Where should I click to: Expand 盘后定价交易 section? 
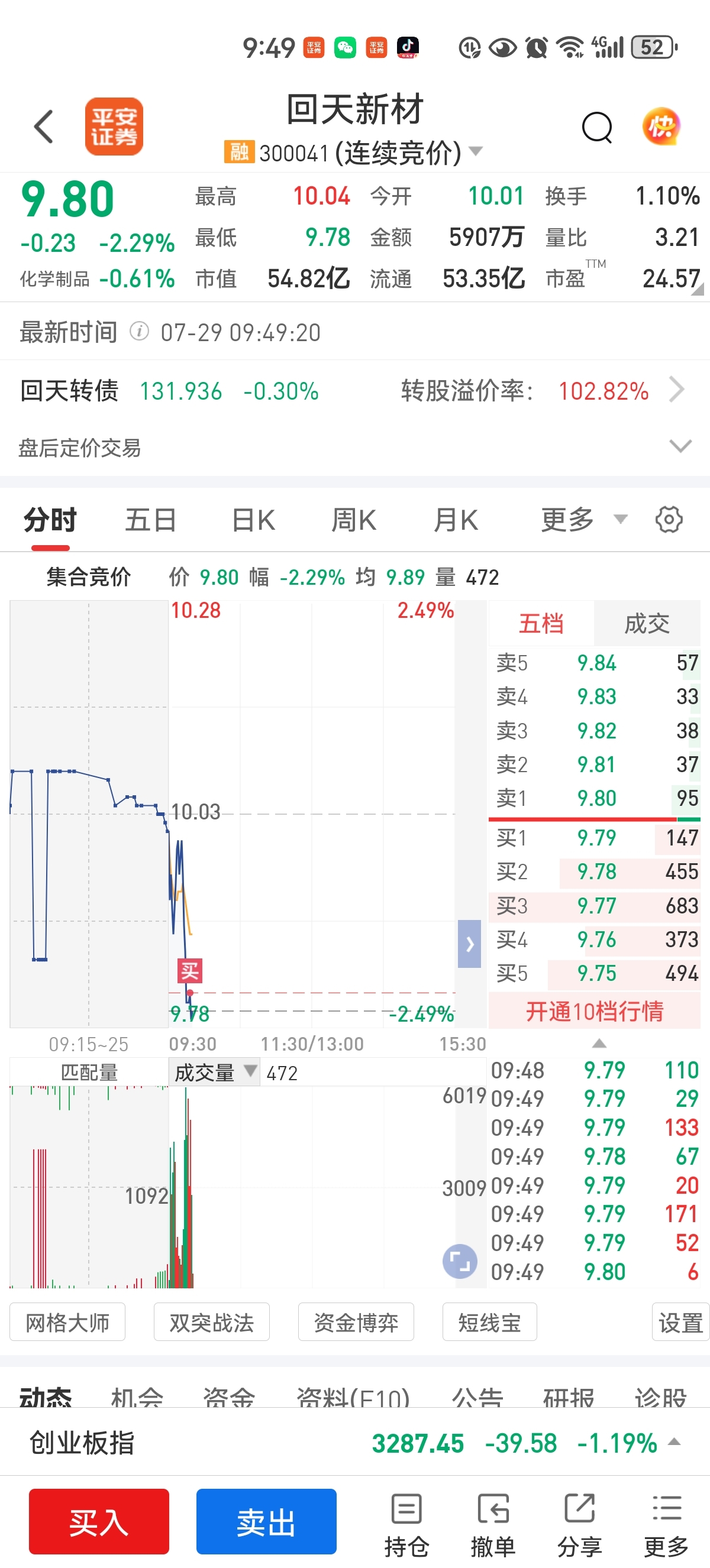[x=355, y=448]
